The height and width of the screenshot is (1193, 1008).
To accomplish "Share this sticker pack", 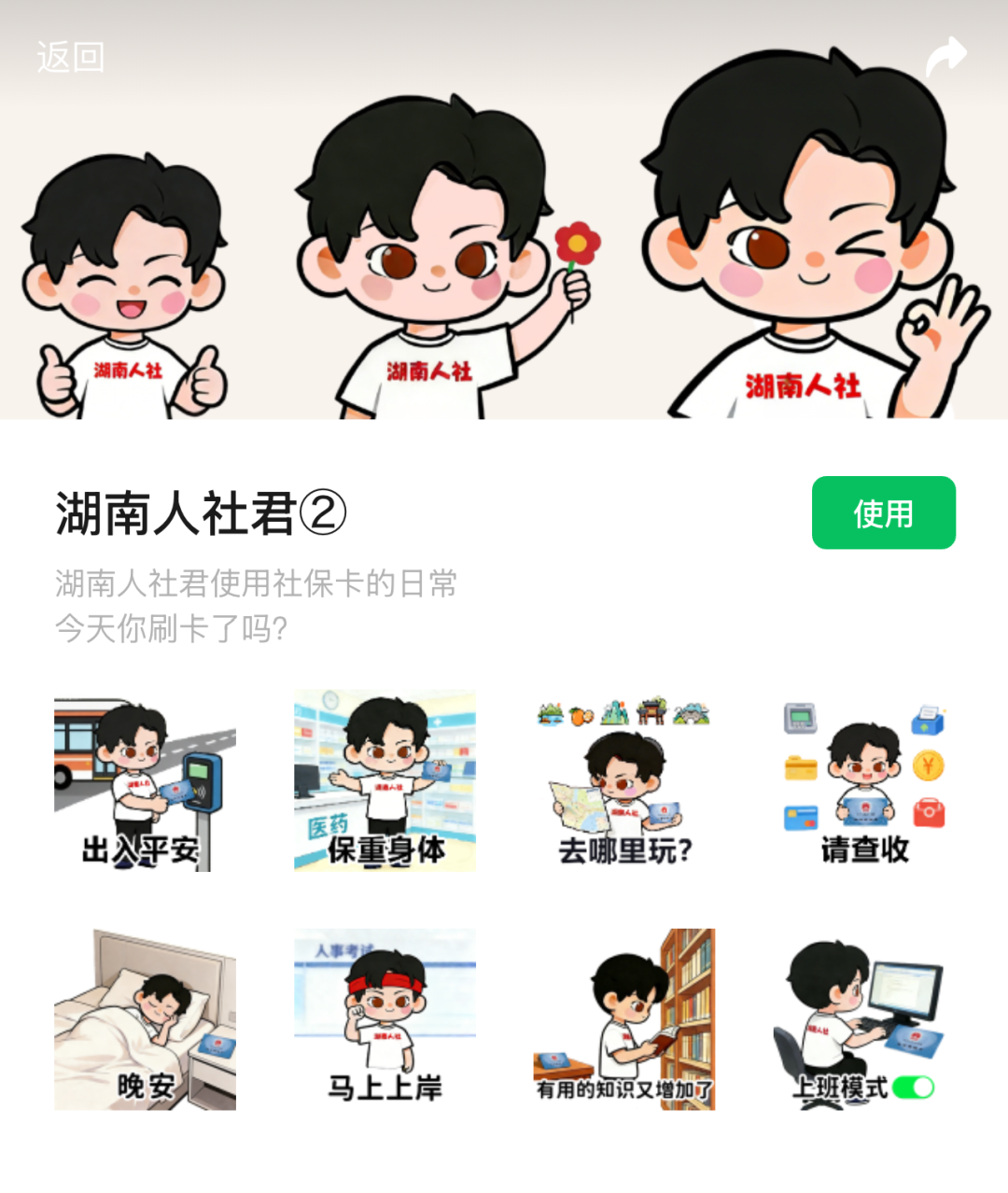I will (945, 57).
